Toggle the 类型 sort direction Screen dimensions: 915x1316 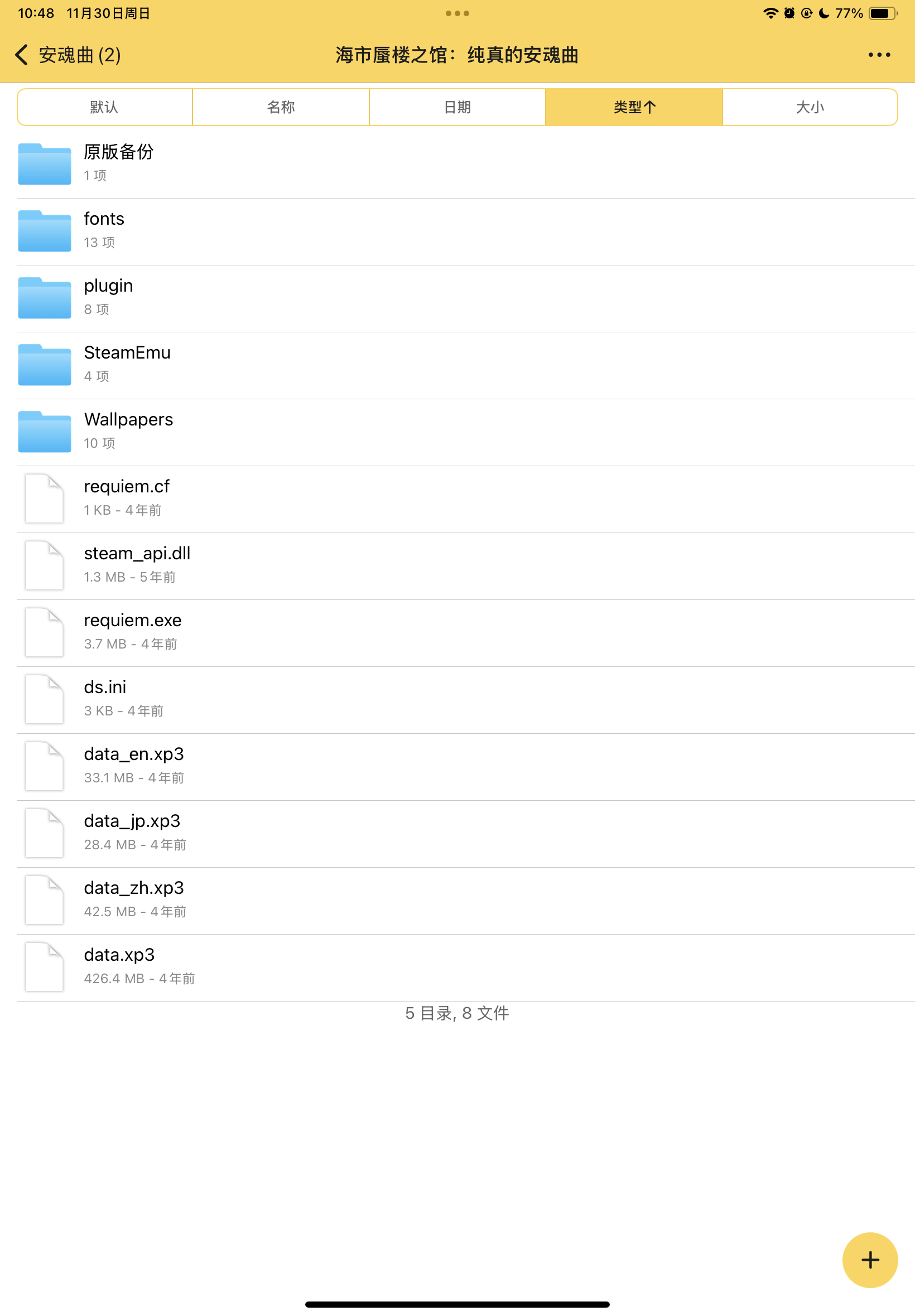[633, 107]
